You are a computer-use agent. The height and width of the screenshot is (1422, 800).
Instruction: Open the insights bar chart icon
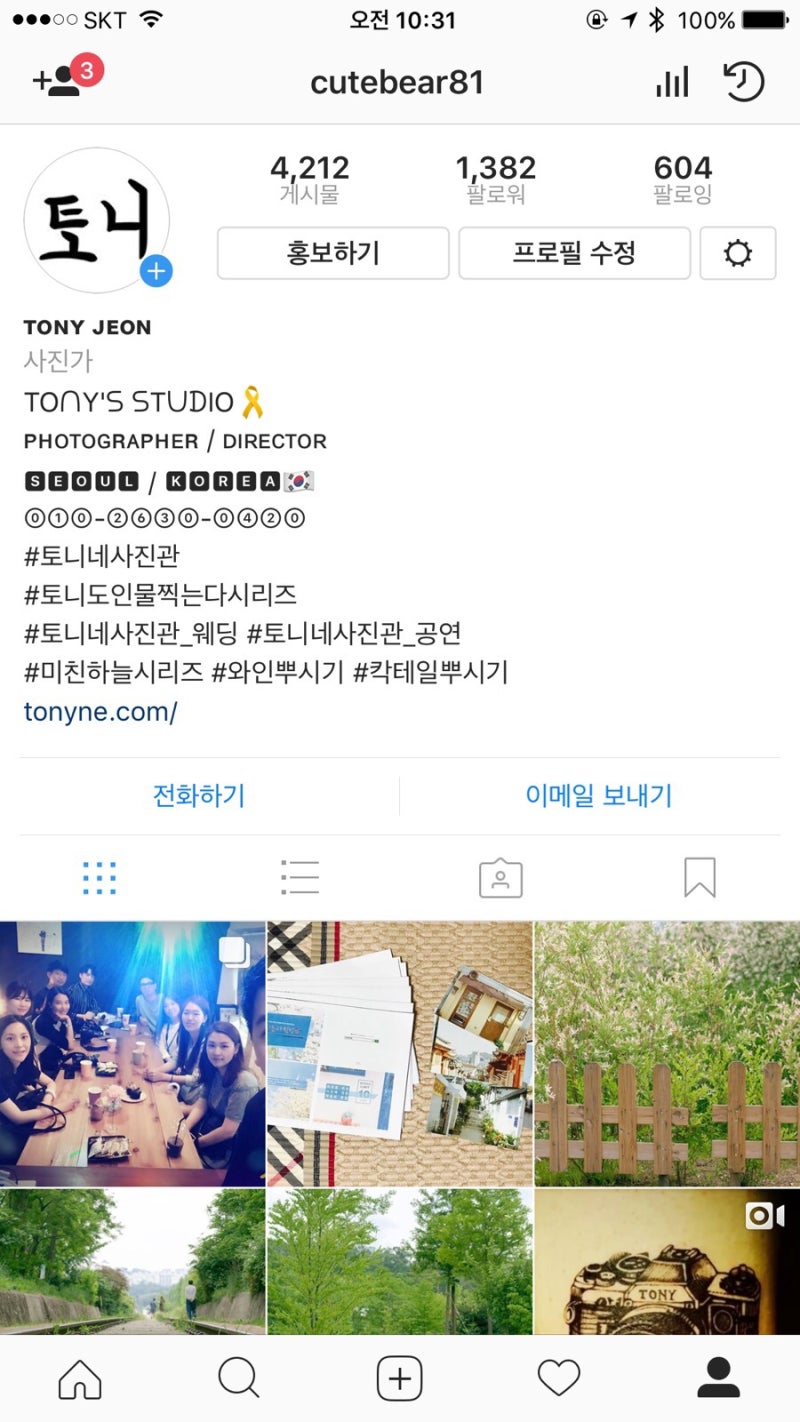click(x=672, y=82)
